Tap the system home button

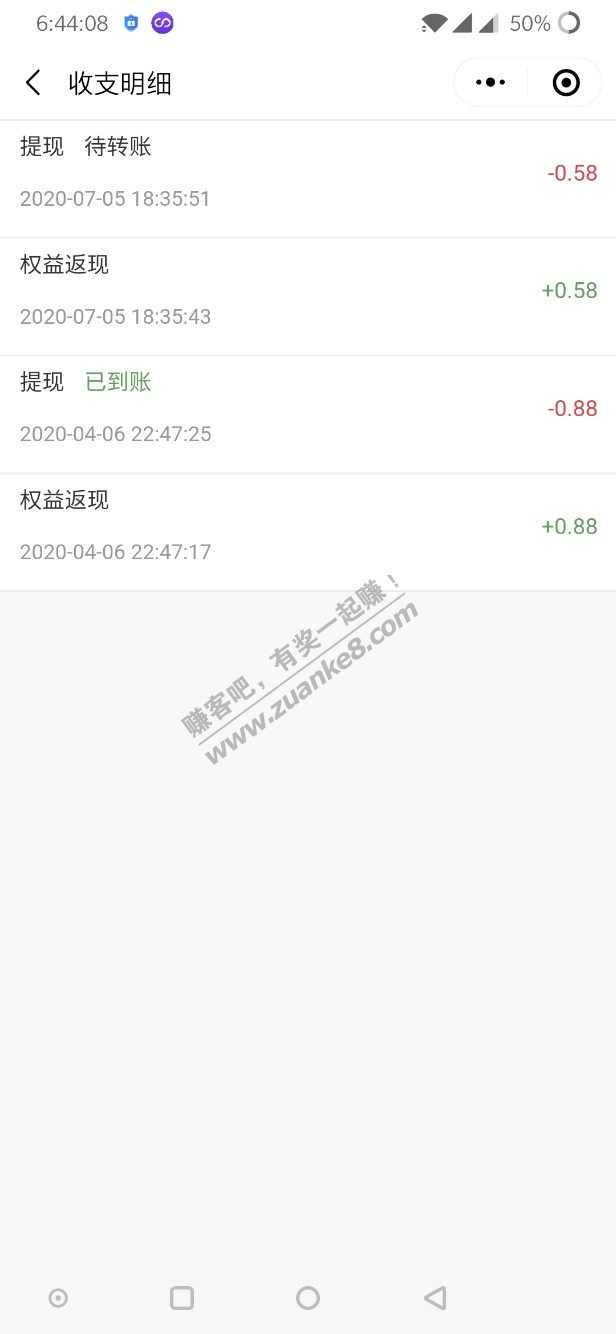pyautogui.click(x=308, y=1298)
